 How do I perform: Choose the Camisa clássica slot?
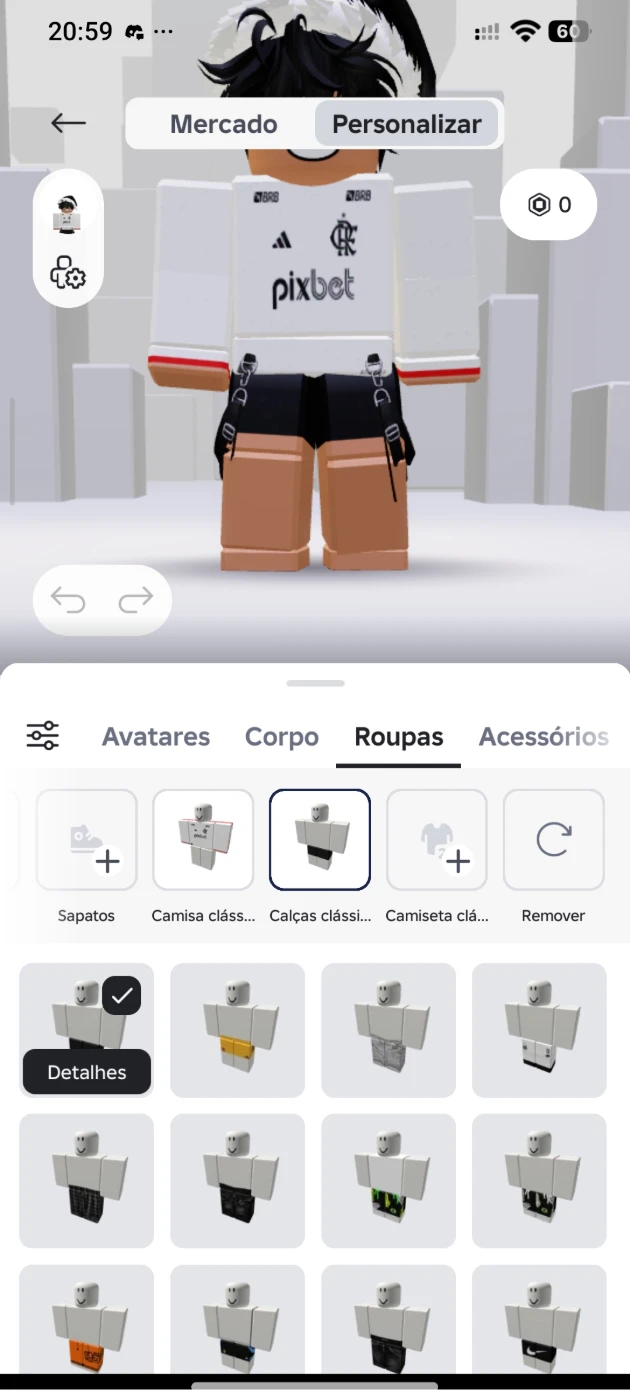coord(203,840)
